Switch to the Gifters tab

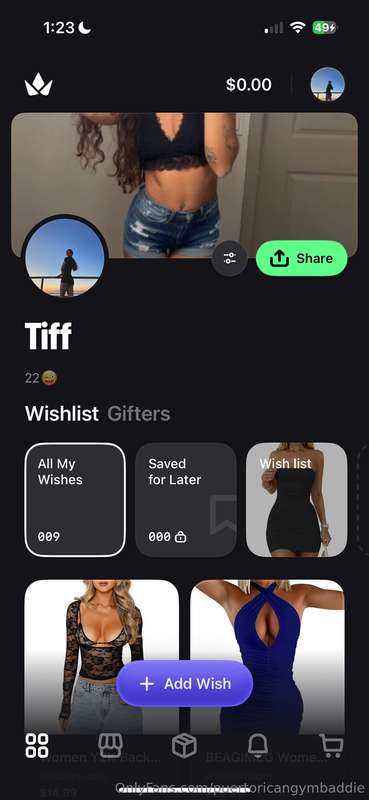click(139, 414)
